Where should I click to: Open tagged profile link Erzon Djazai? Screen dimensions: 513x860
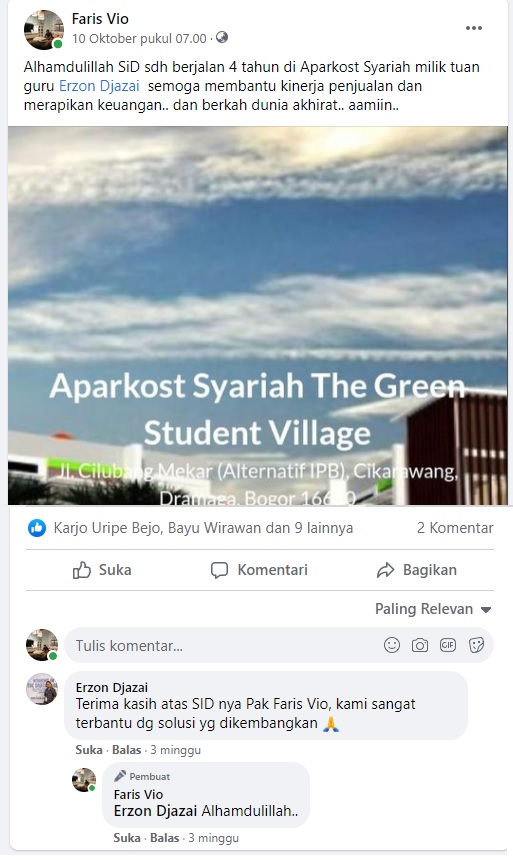[x=99, y=86]
